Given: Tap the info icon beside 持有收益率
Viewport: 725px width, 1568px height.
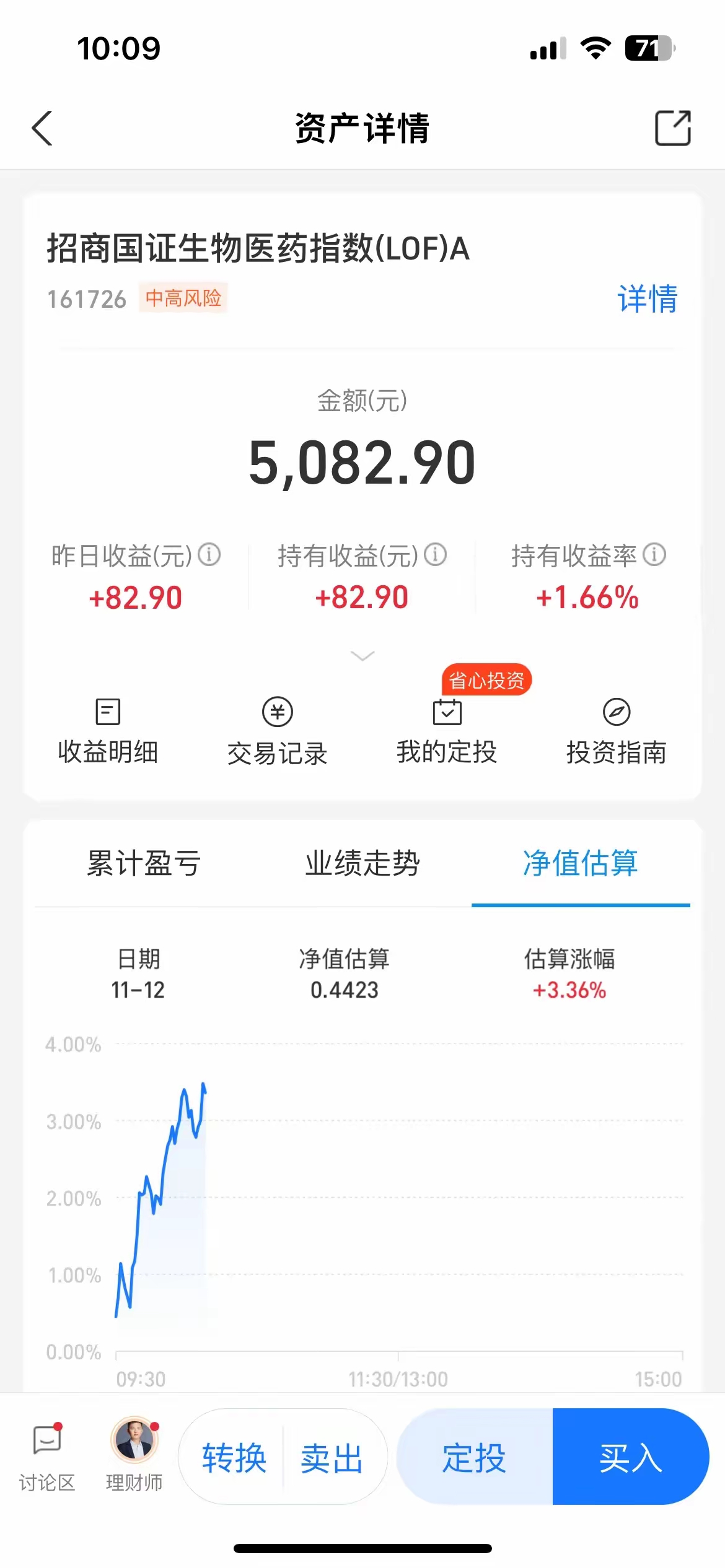Looking at the screenshot, I should 654,555.
